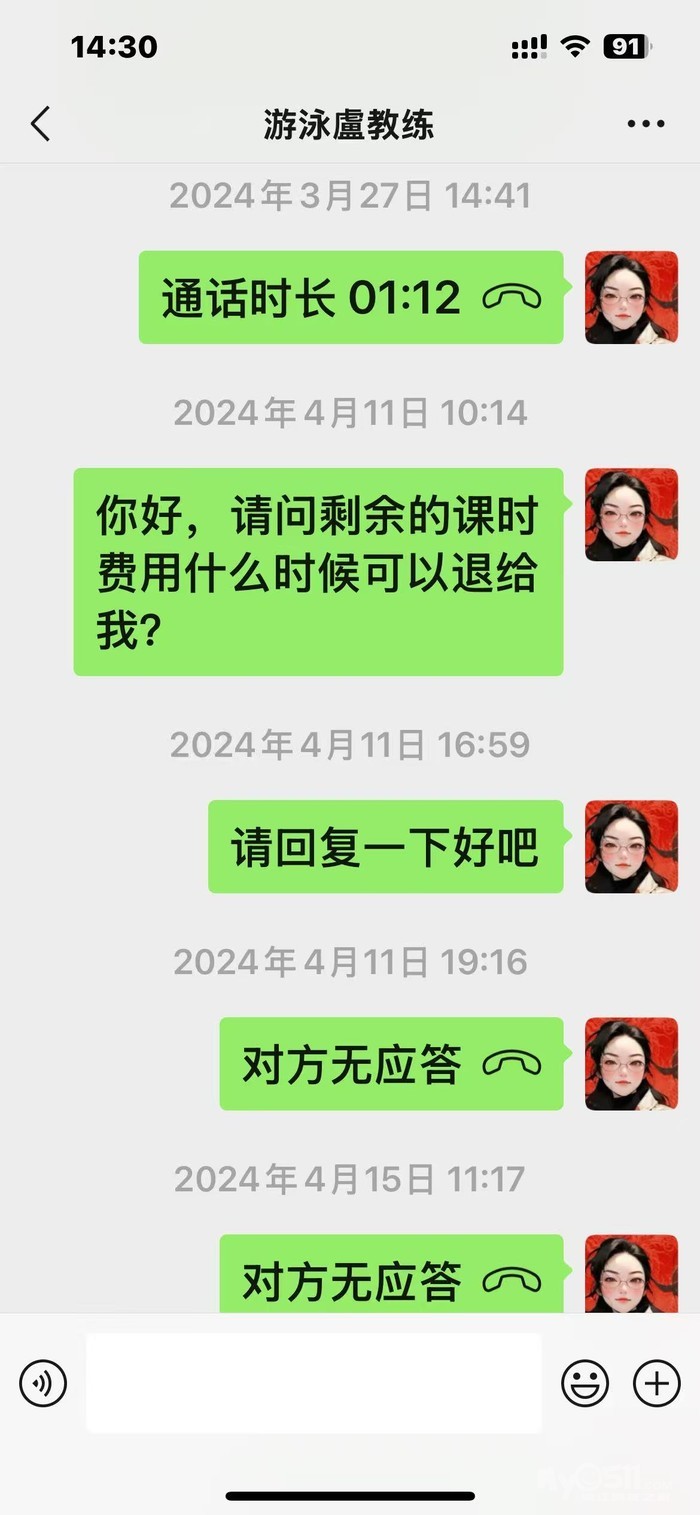700x1515 pixels.
Task: Call again from the 19:16 对方无应答 bubble
Action: (391, 1064)
